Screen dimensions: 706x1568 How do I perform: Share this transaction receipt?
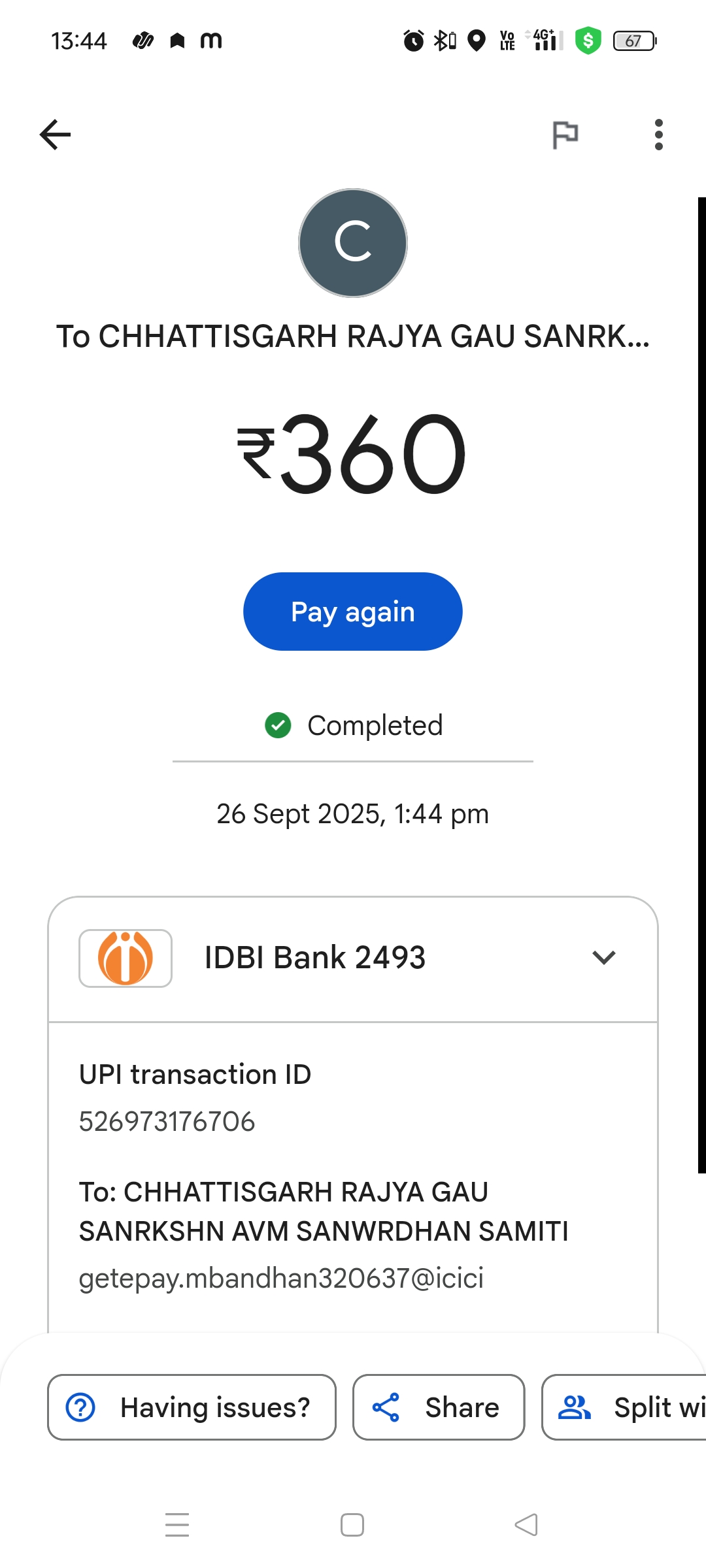(x=439, y=1407)
